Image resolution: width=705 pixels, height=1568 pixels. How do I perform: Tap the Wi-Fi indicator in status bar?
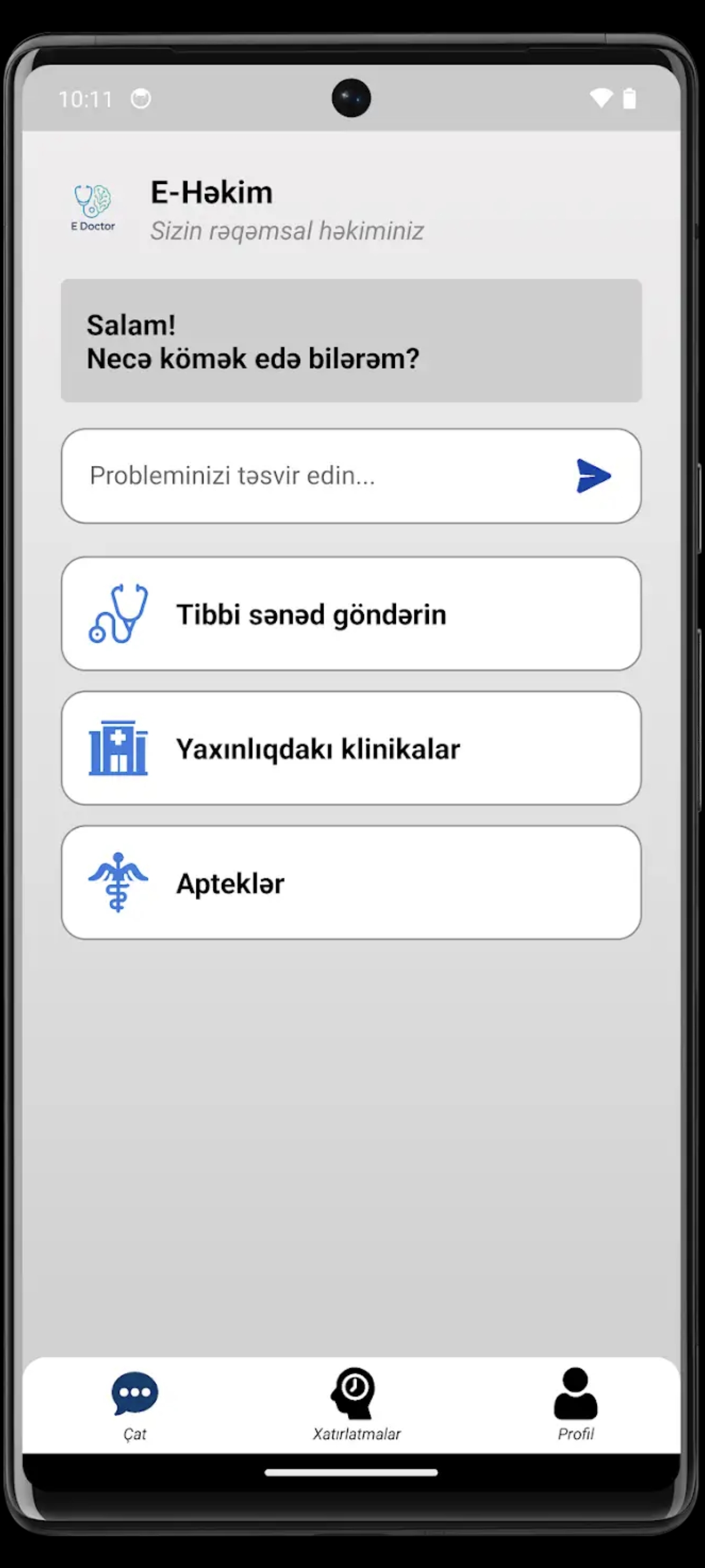602,97
